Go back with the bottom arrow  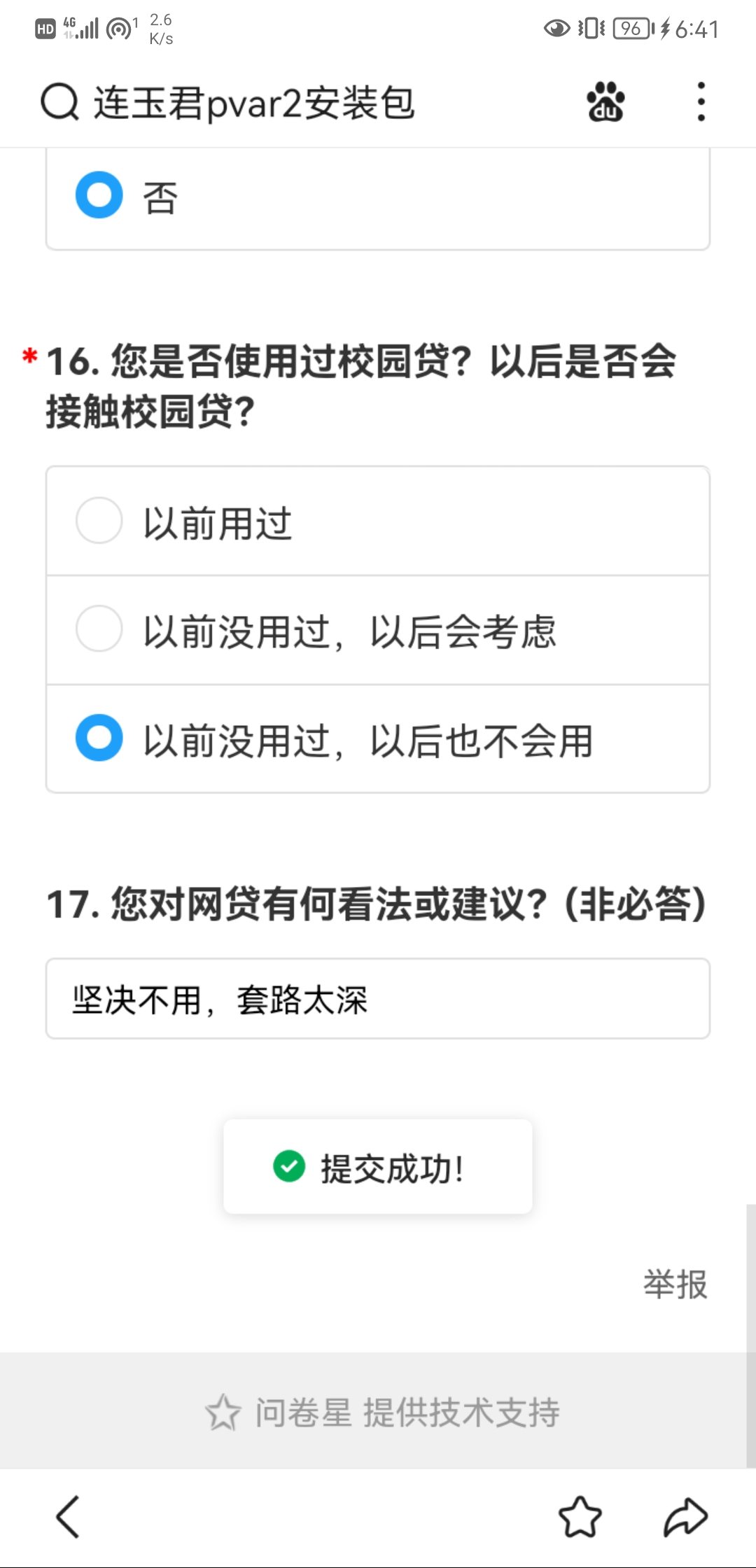(x=69, y=1516)
